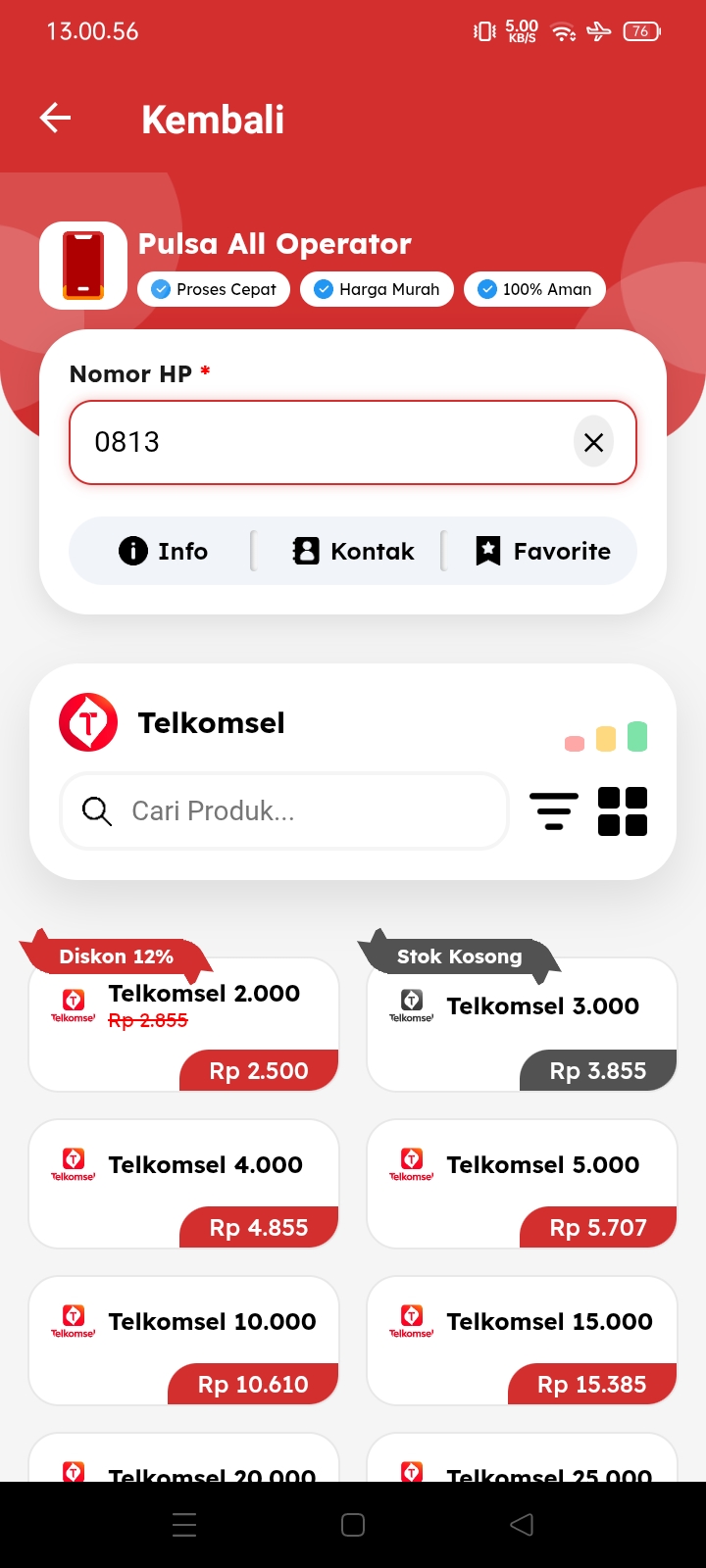Screen dimensions: 706x1568
Task: Choose the Telkomsel 5.000 pulsa
Action: pyautogui.click(x=522, y=1183)
